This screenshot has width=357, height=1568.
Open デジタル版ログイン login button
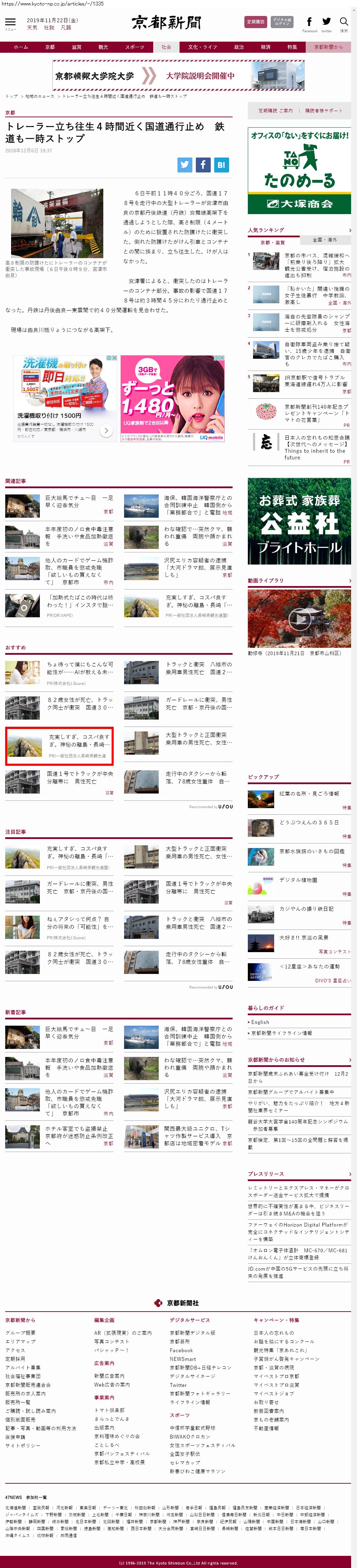(281, 22)
